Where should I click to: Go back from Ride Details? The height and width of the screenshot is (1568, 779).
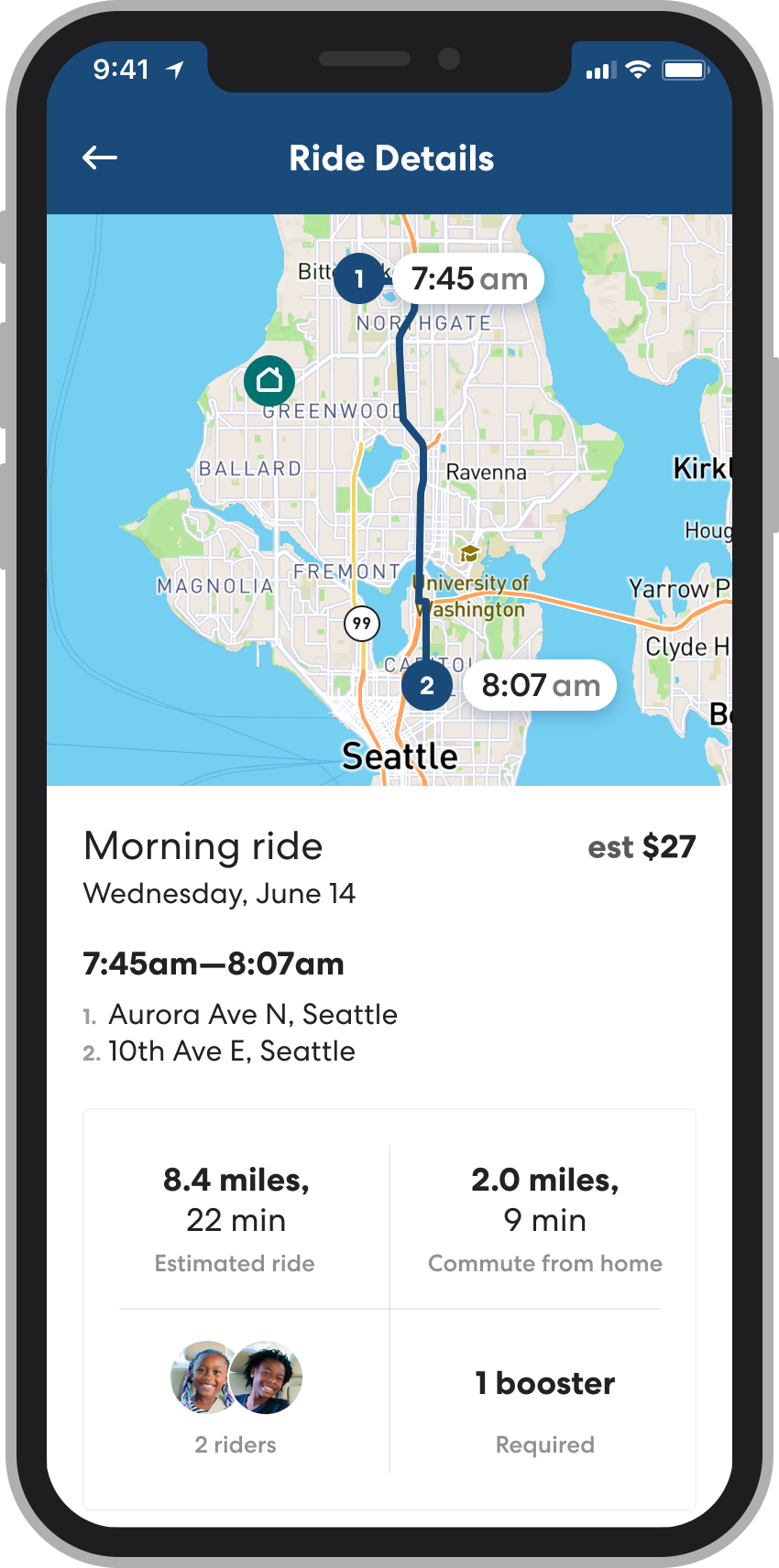pyautogui.click(x=100, y=158)
